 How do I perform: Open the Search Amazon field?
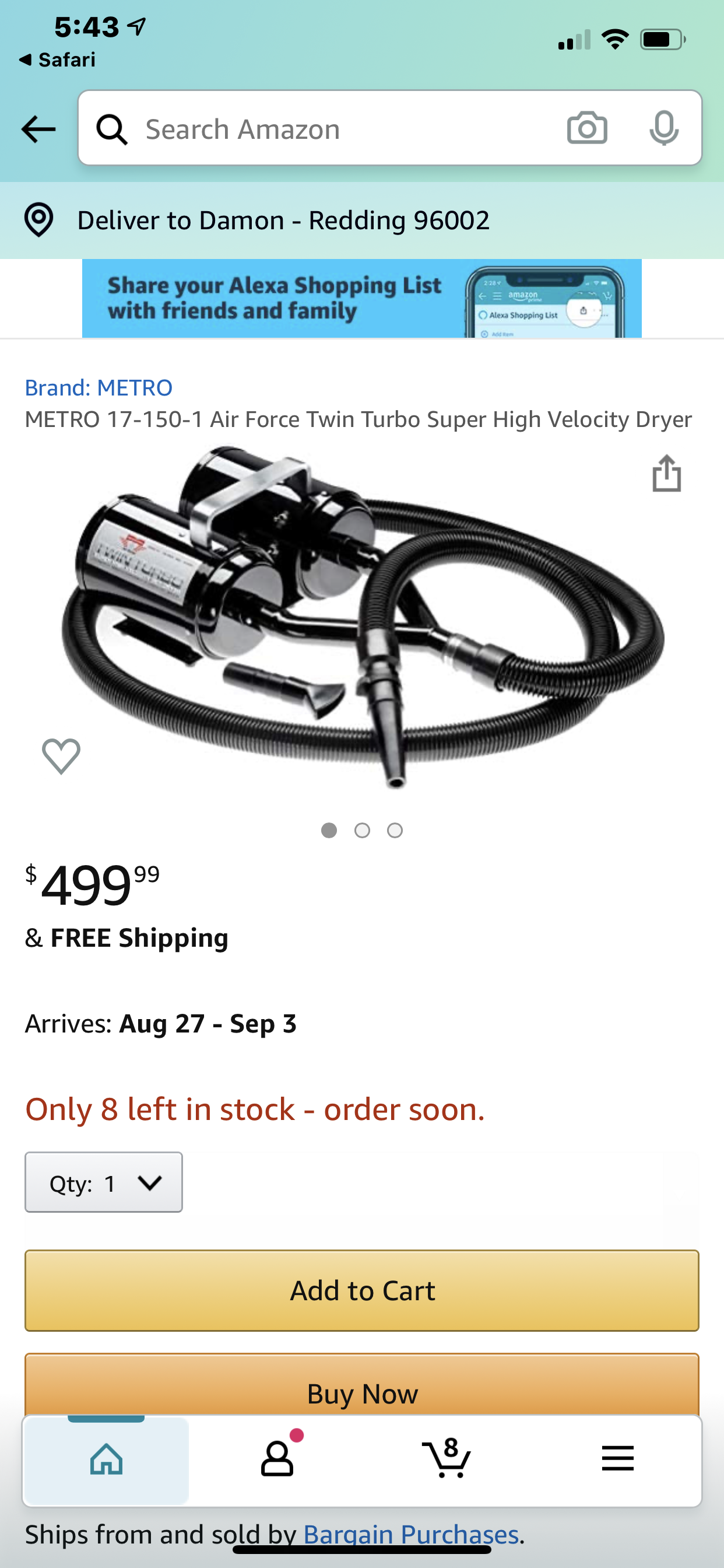tap(340, 129)
